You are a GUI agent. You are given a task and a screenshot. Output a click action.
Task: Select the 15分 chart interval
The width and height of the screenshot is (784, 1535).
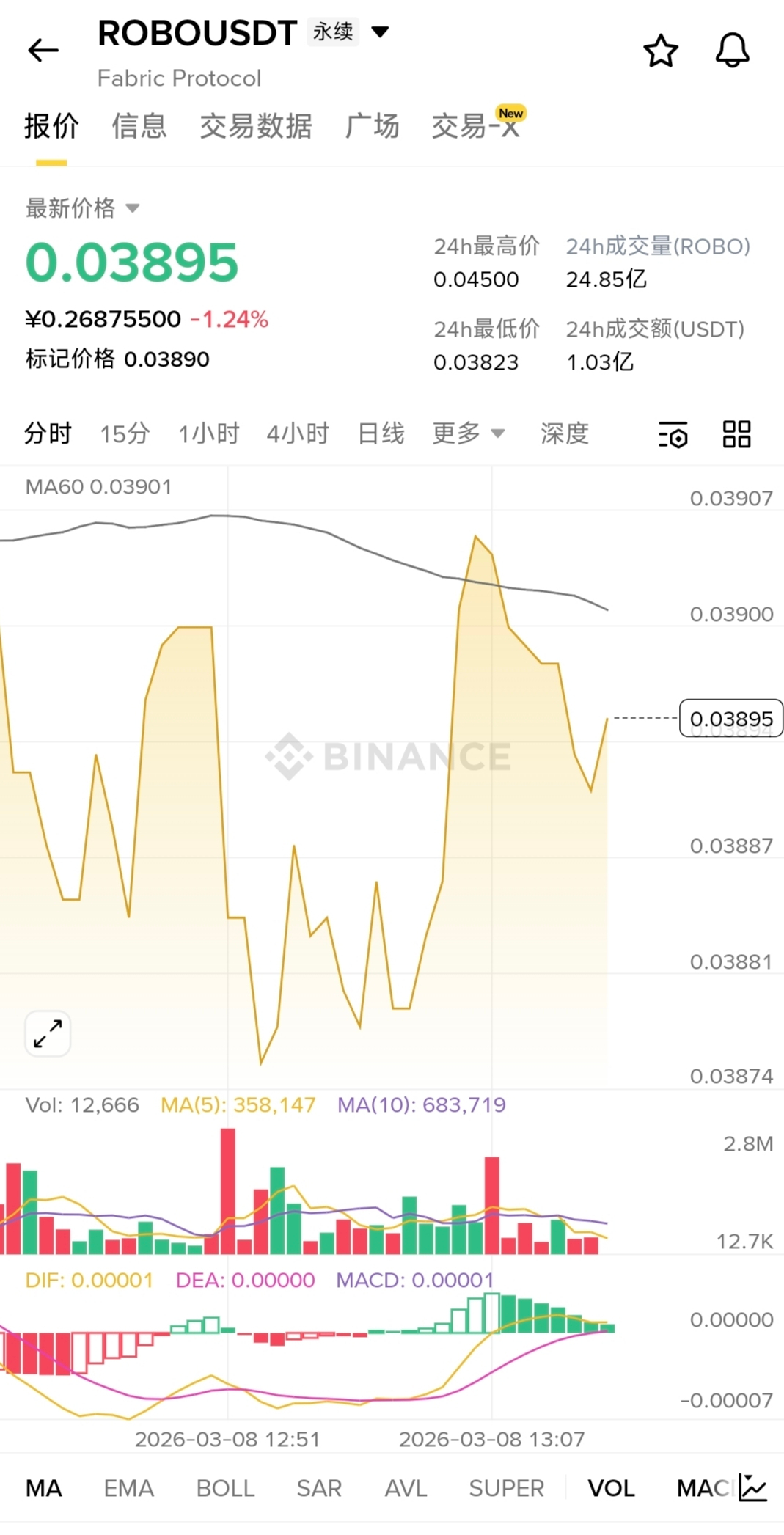coord(125,433)
